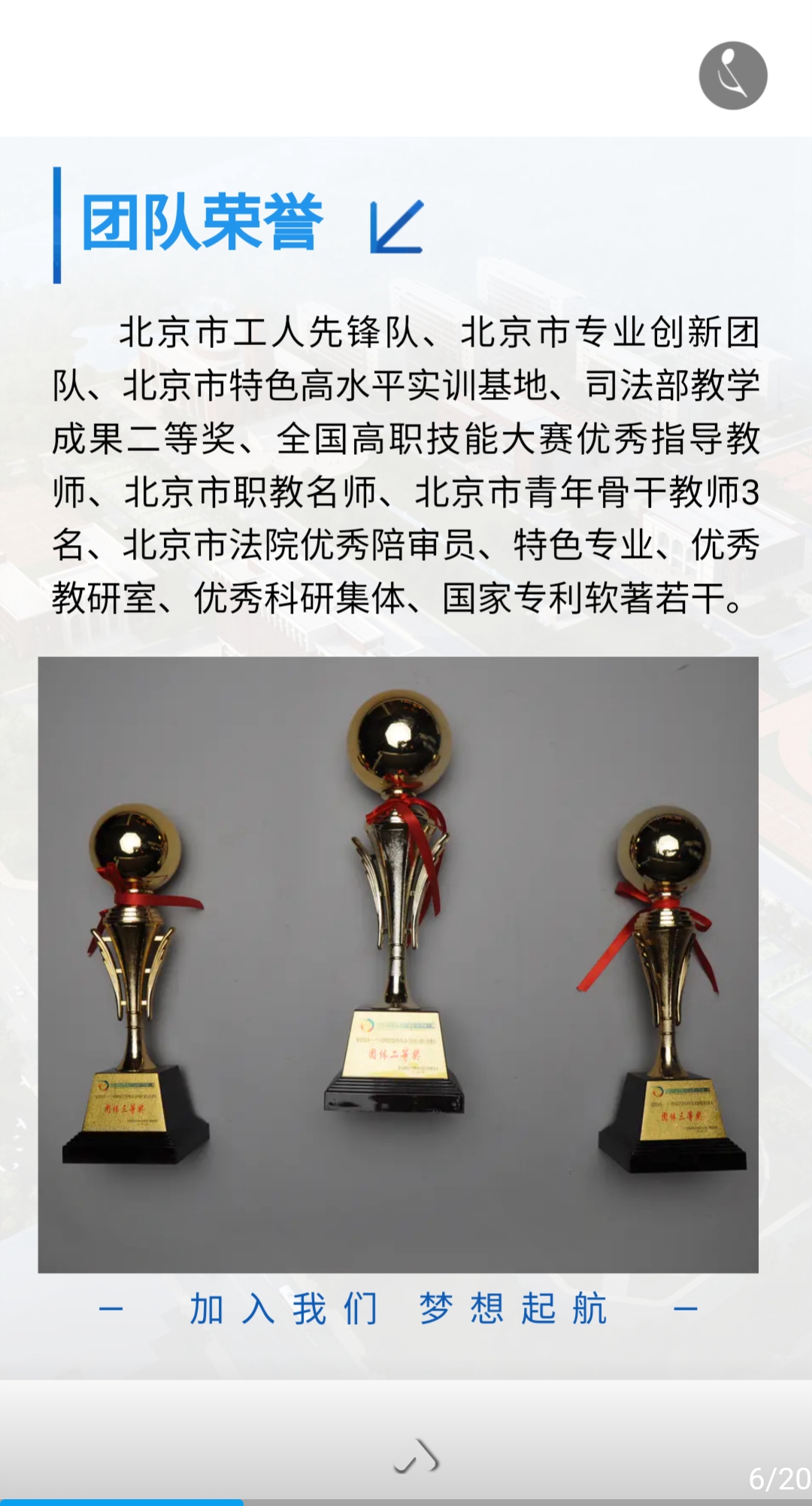
Task: Tap the next-page arrow at bottom
Action: [416, 1456]
